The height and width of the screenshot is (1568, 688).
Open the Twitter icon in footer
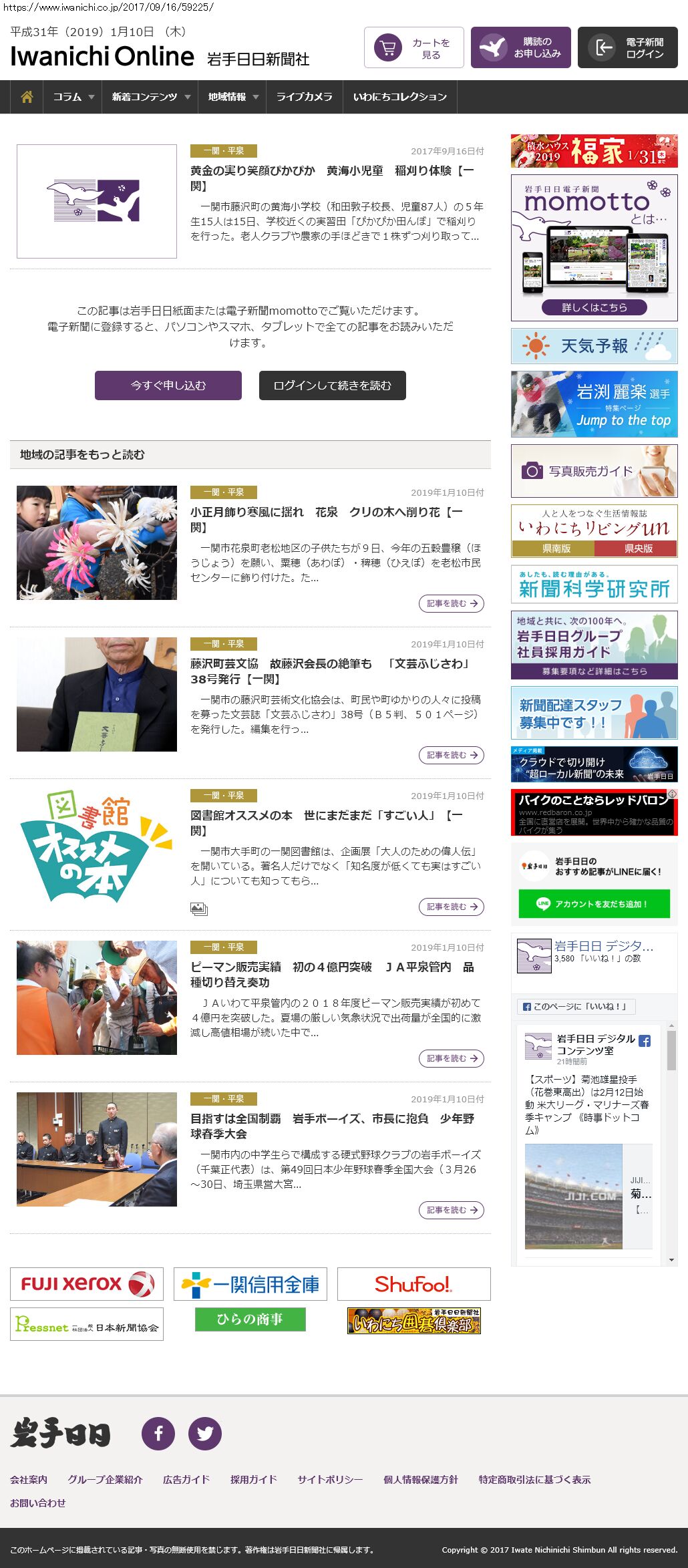pos(205,1433)
